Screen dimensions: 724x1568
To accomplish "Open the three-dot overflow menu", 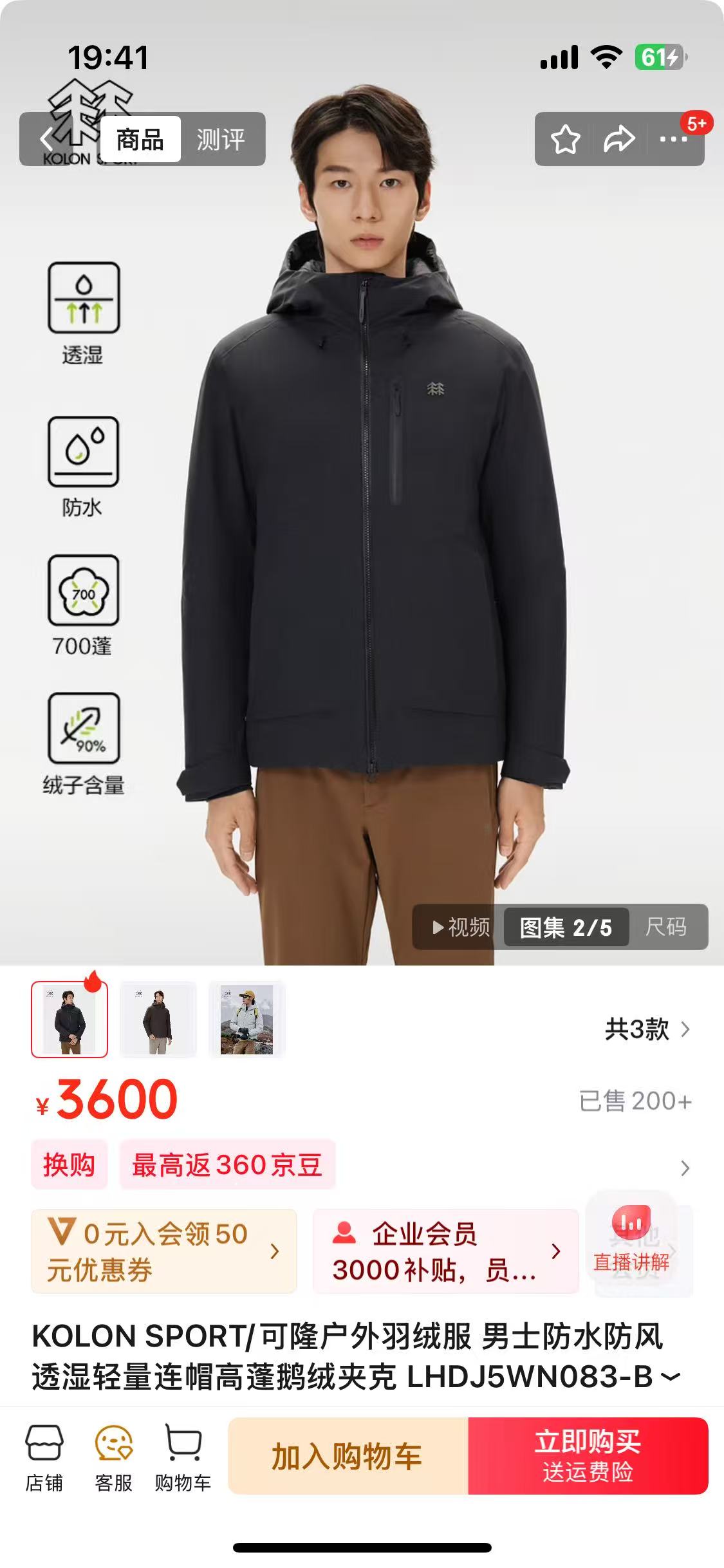I will point(673,139).
